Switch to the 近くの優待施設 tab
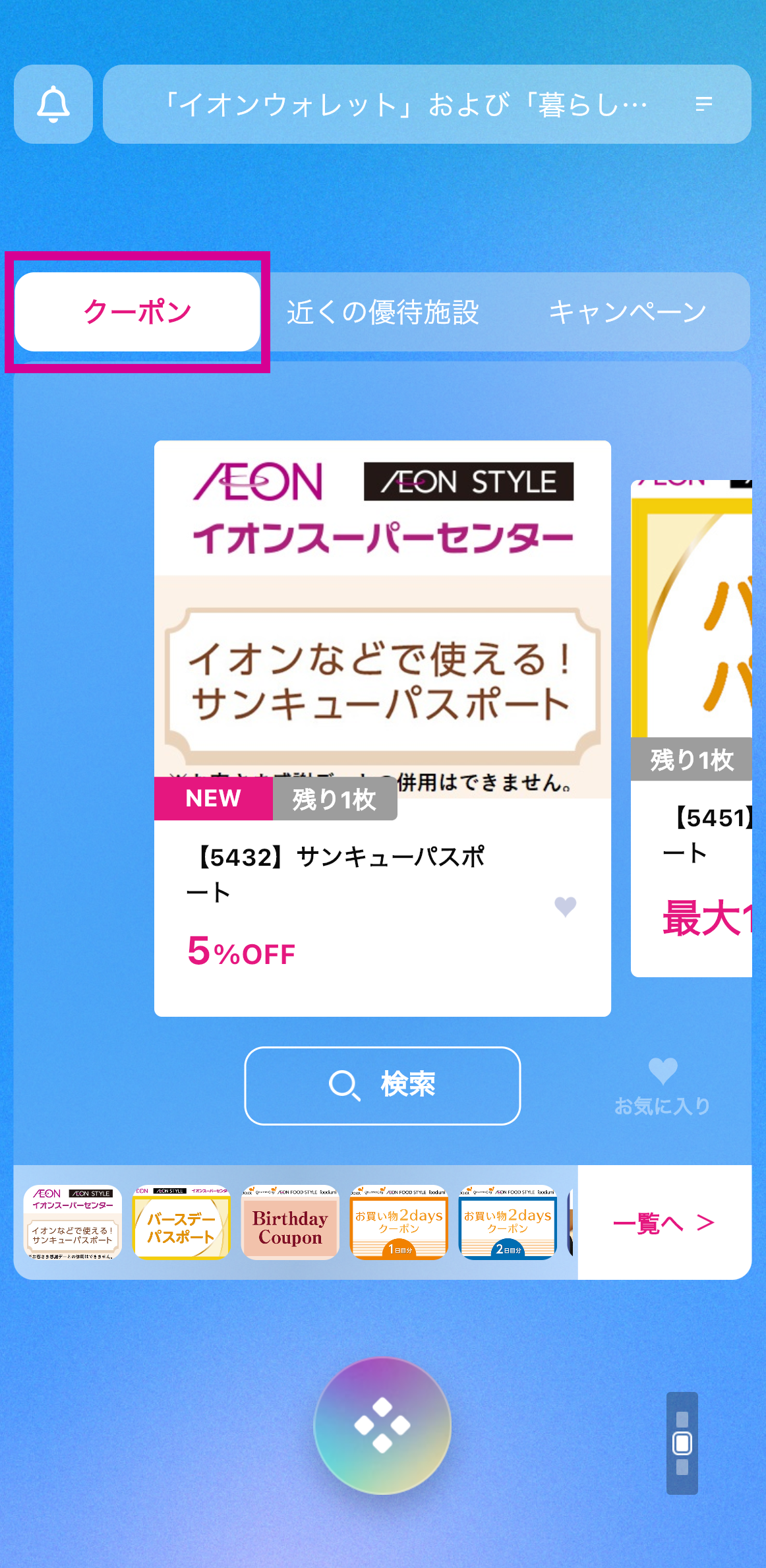 382,312
